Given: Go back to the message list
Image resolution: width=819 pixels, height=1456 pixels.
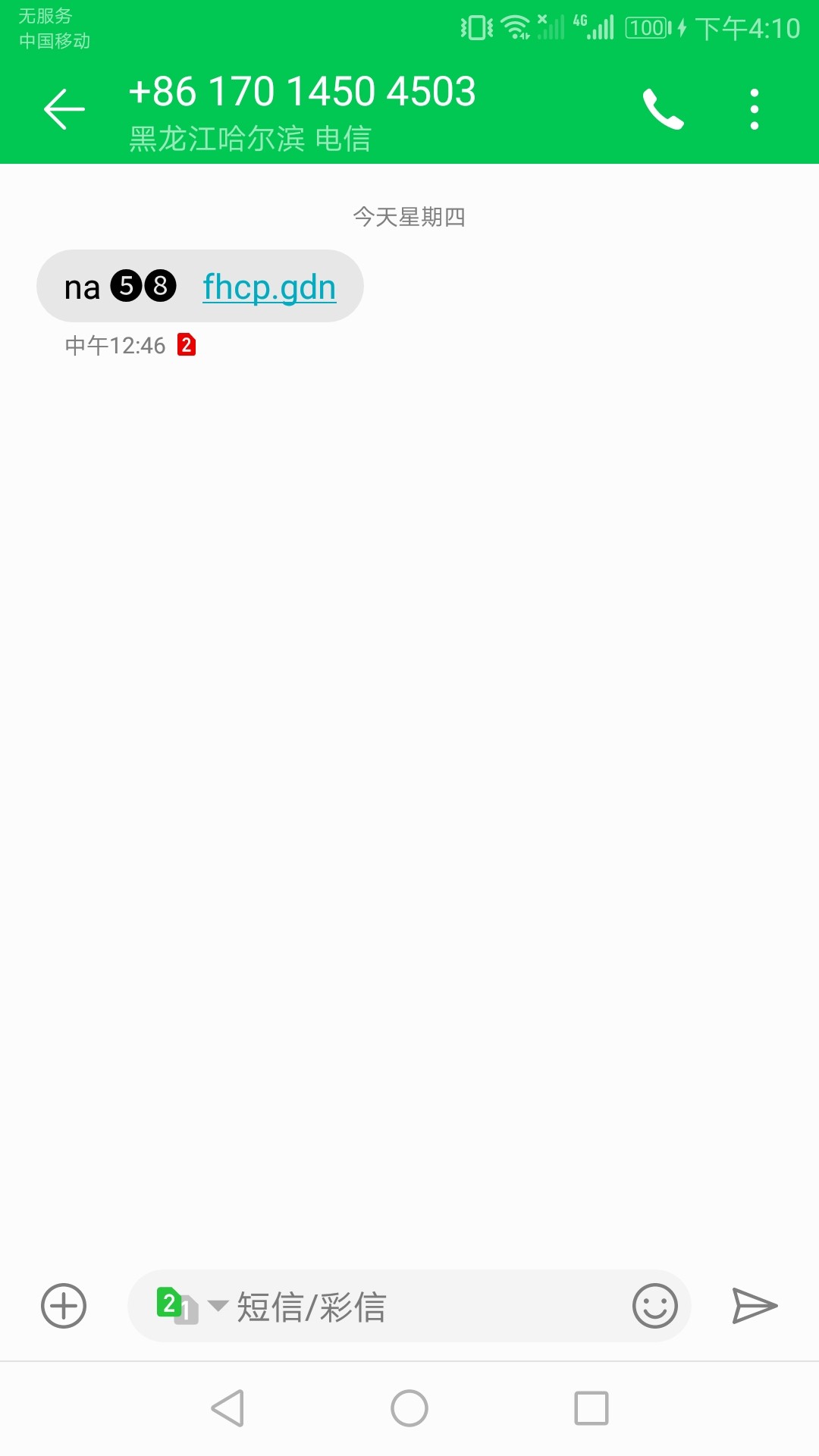Looking at the screenshot, I should coord(64,109).
